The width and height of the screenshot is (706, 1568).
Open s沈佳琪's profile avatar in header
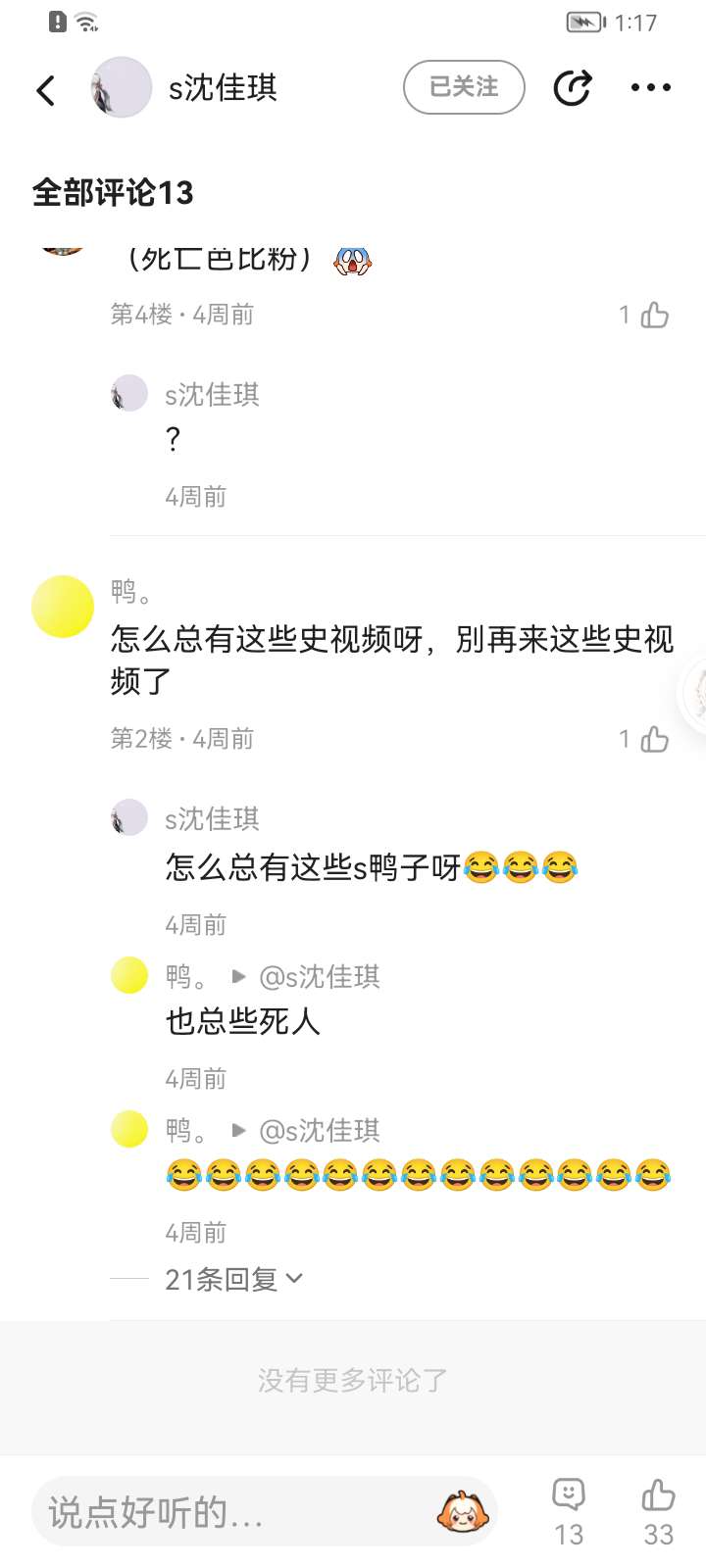pyautogui.click(x=122, y=88)
